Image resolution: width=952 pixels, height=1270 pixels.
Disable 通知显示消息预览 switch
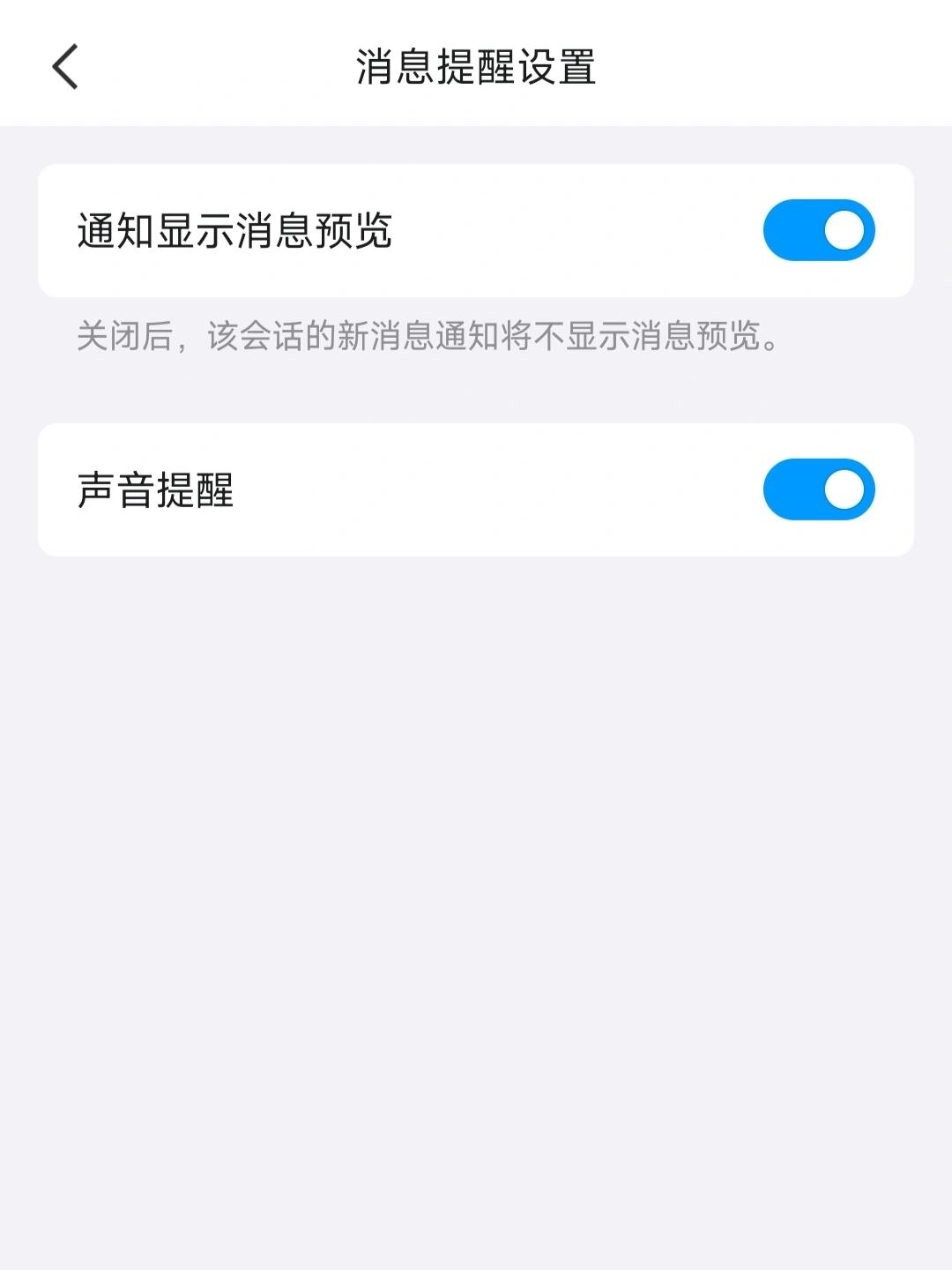(818, 231)
